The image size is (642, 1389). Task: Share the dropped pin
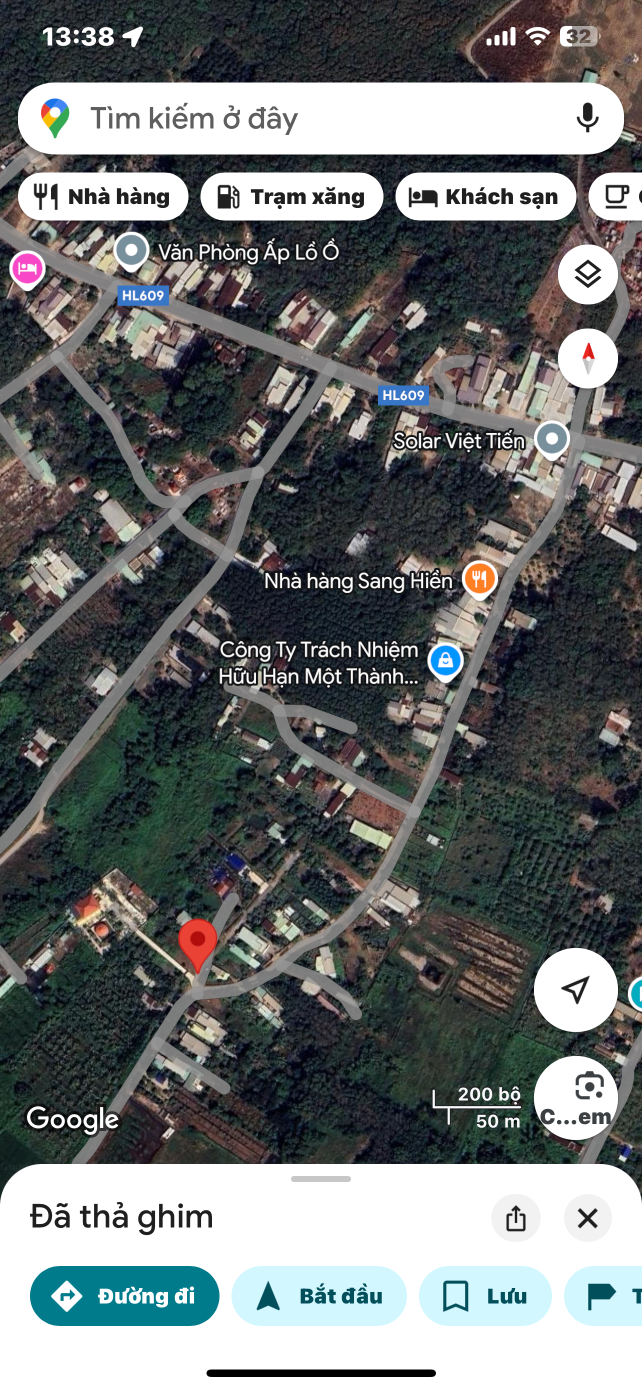click(x=516, y=1218)
